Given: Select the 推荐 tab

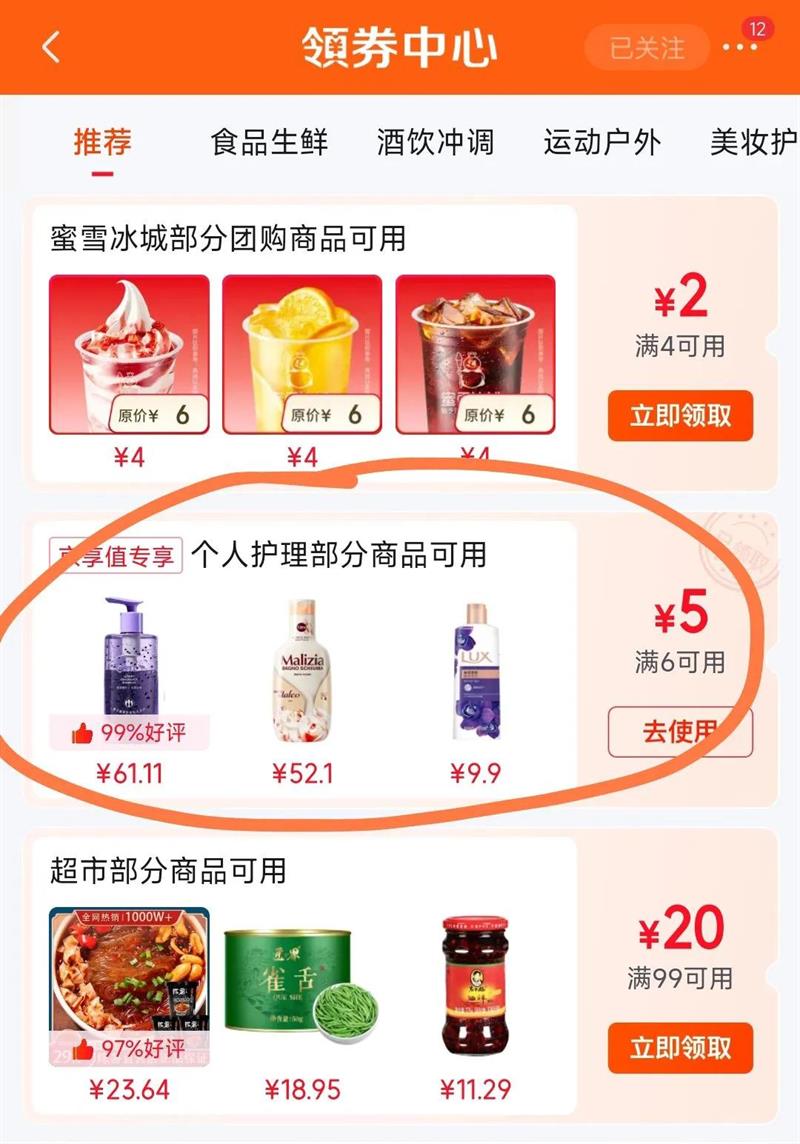Looking at the screenshot, I should 103,142.
